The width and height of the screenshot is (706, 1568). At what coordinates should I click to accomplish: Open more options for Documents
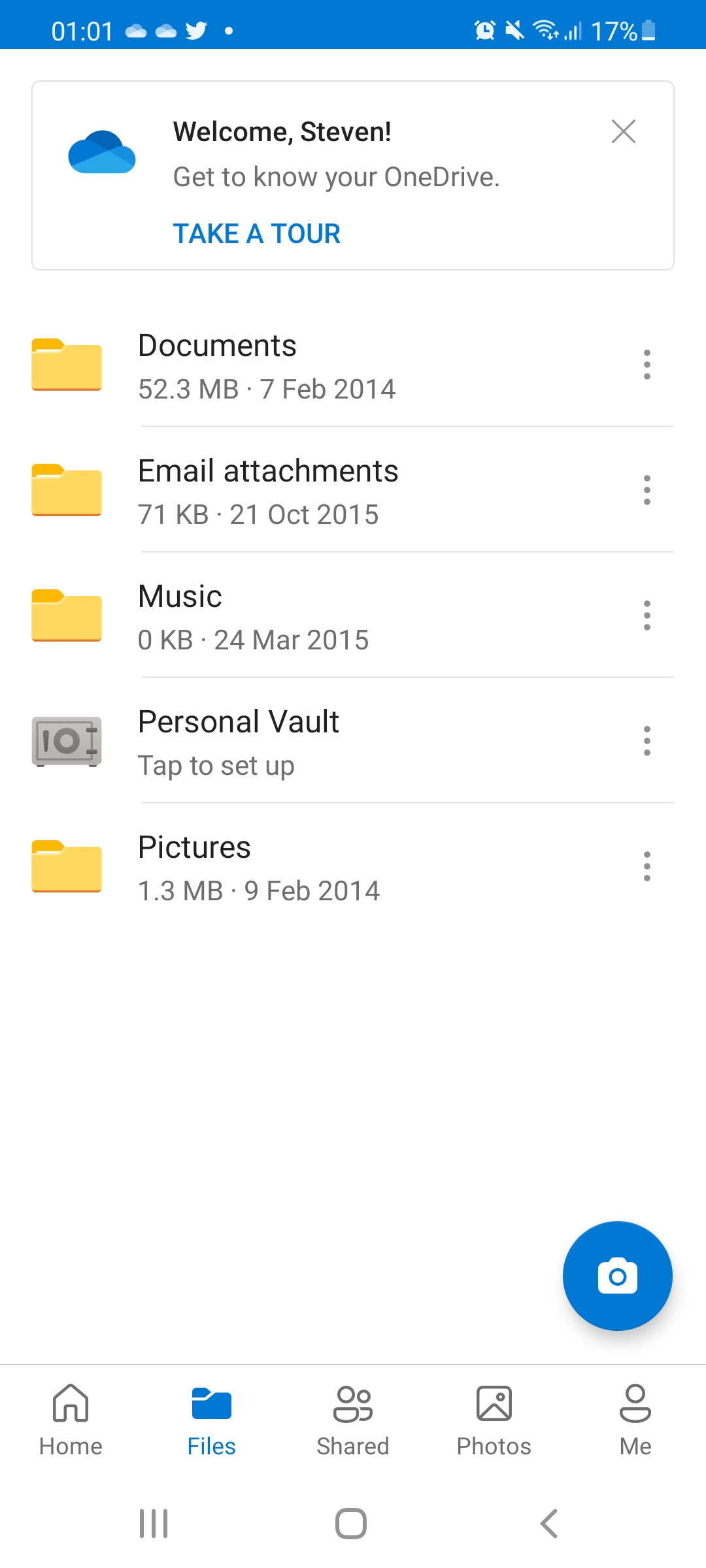coord(647,365)
